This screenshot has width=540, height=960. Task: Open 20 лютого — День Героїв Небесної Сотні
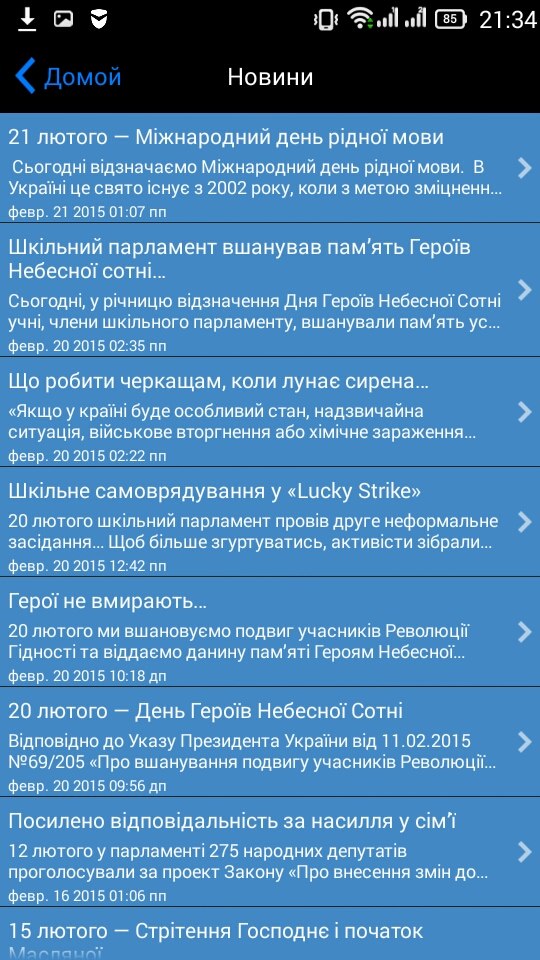tap(270, 741)
